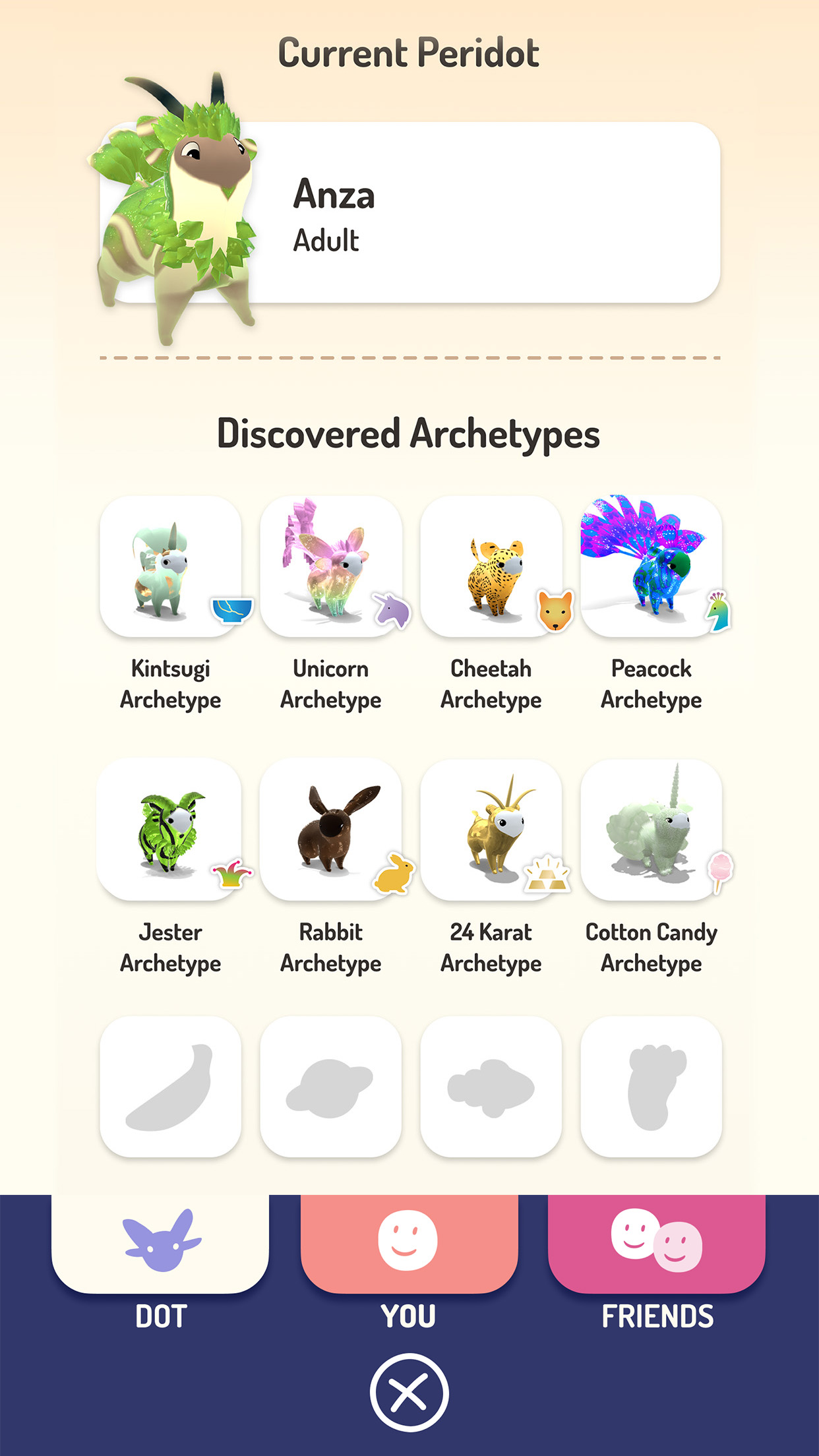Viewport: 819px width, 1456px height.
Task: Close this screen with the X button
Action: (409, 1393)
